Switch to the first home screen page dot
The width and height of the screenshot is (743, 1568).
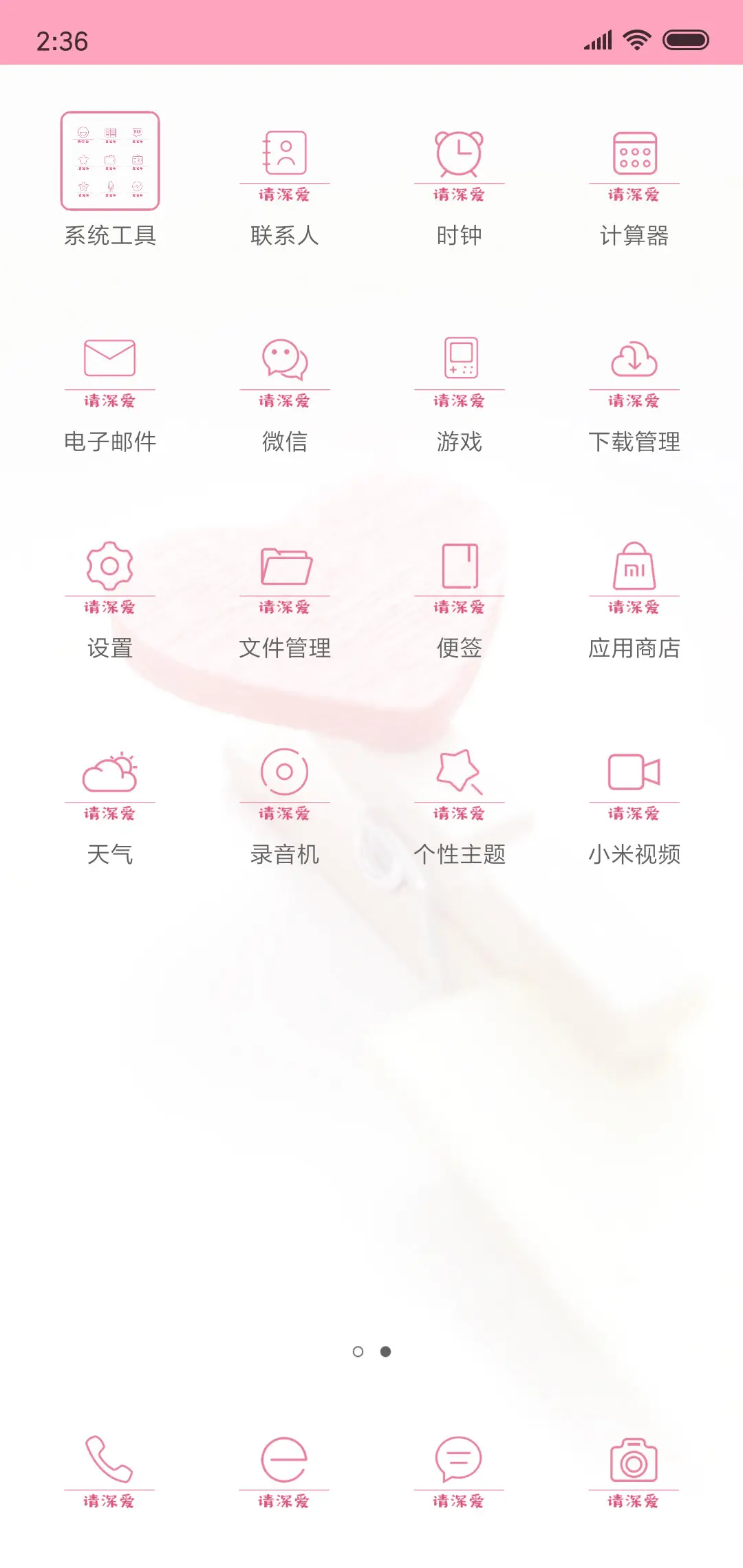pos(359,1352)
